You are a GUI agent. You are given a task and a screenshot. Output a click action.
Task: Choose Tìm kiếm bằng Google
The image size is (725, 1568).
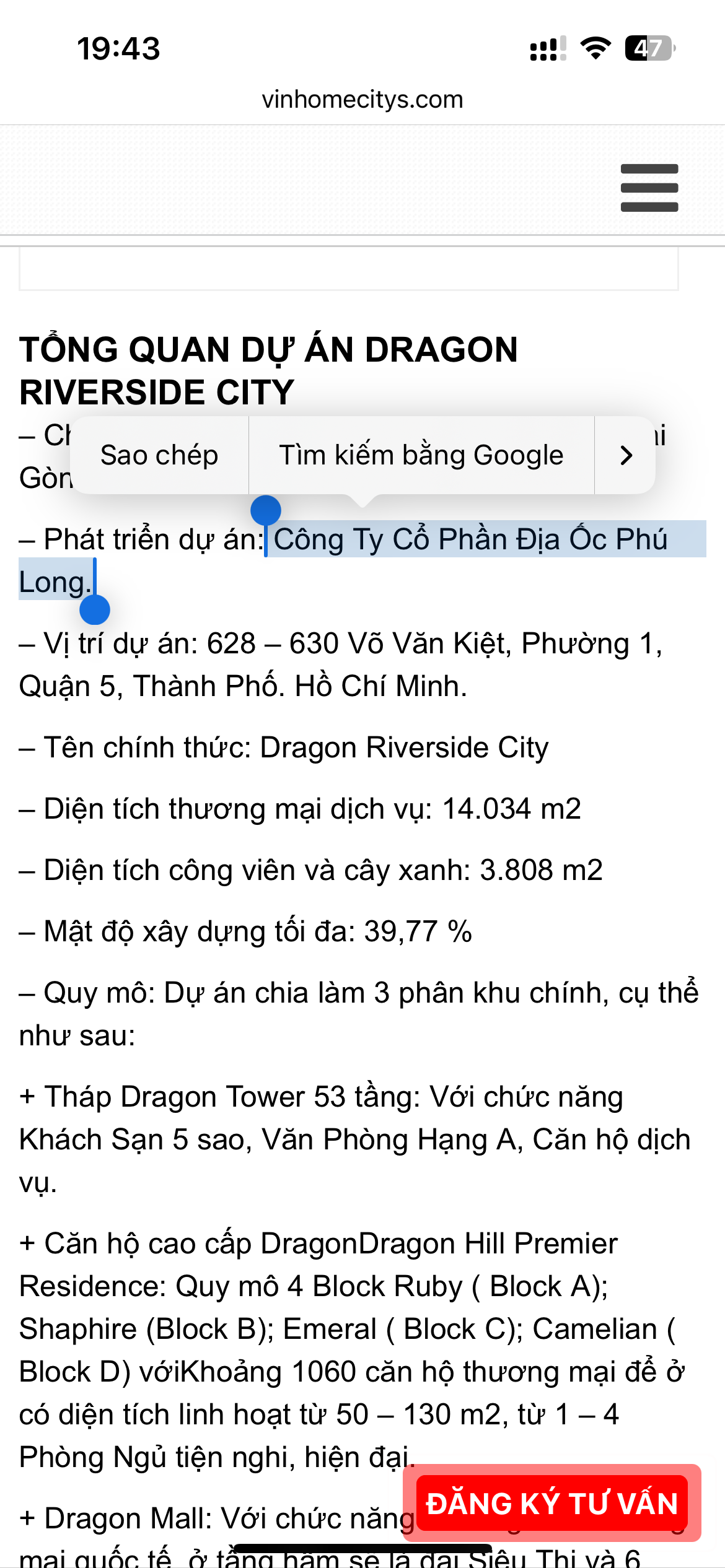tap(421, 455)
